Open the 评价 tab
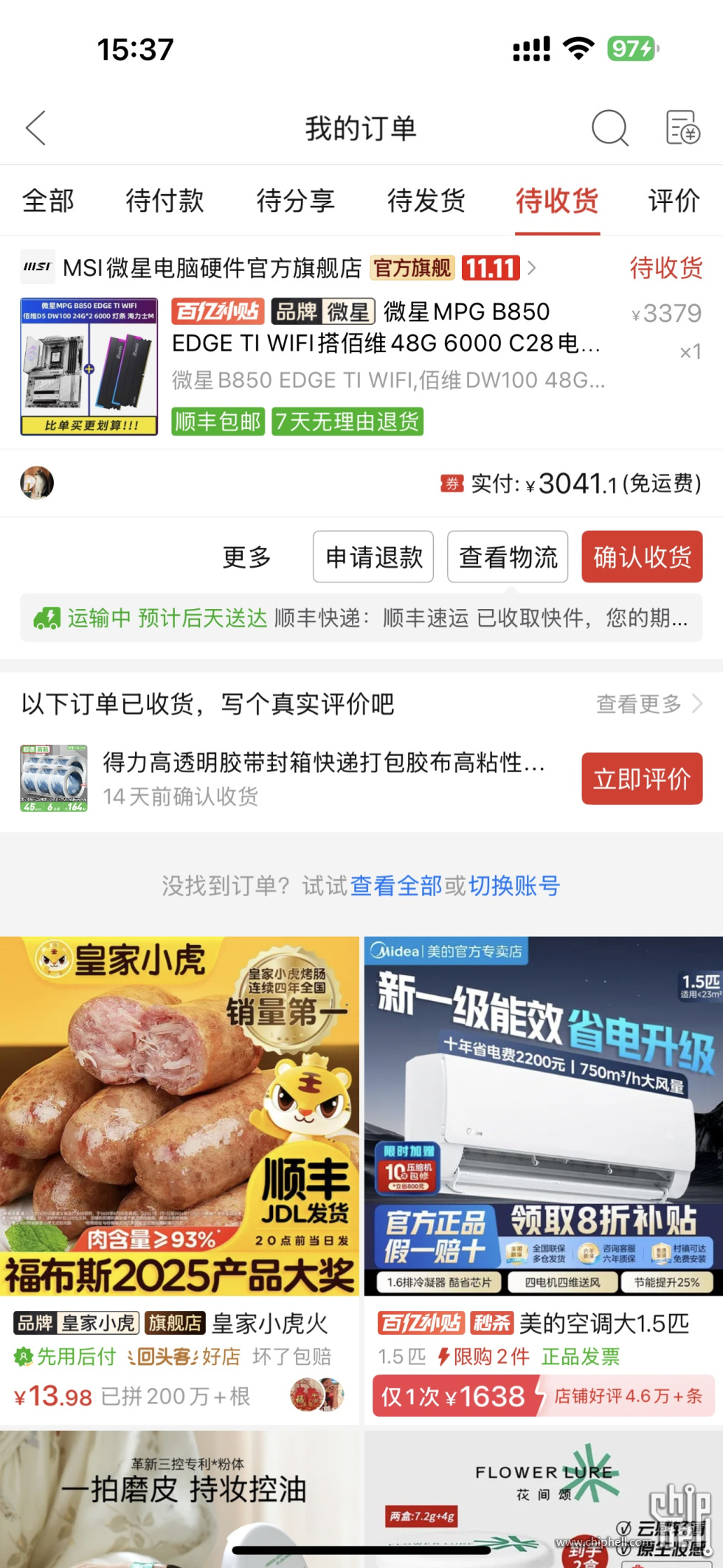723x1568 pixels. point(674,201)
